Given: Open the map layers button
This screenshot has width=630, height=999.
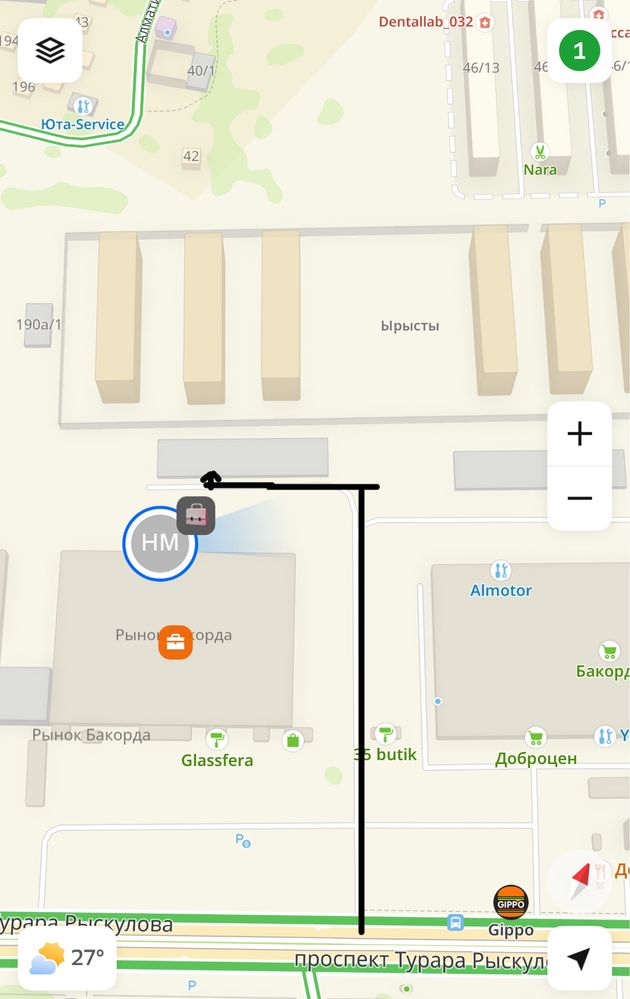Looking at the screenshot, I should click(x=50, y=50).
